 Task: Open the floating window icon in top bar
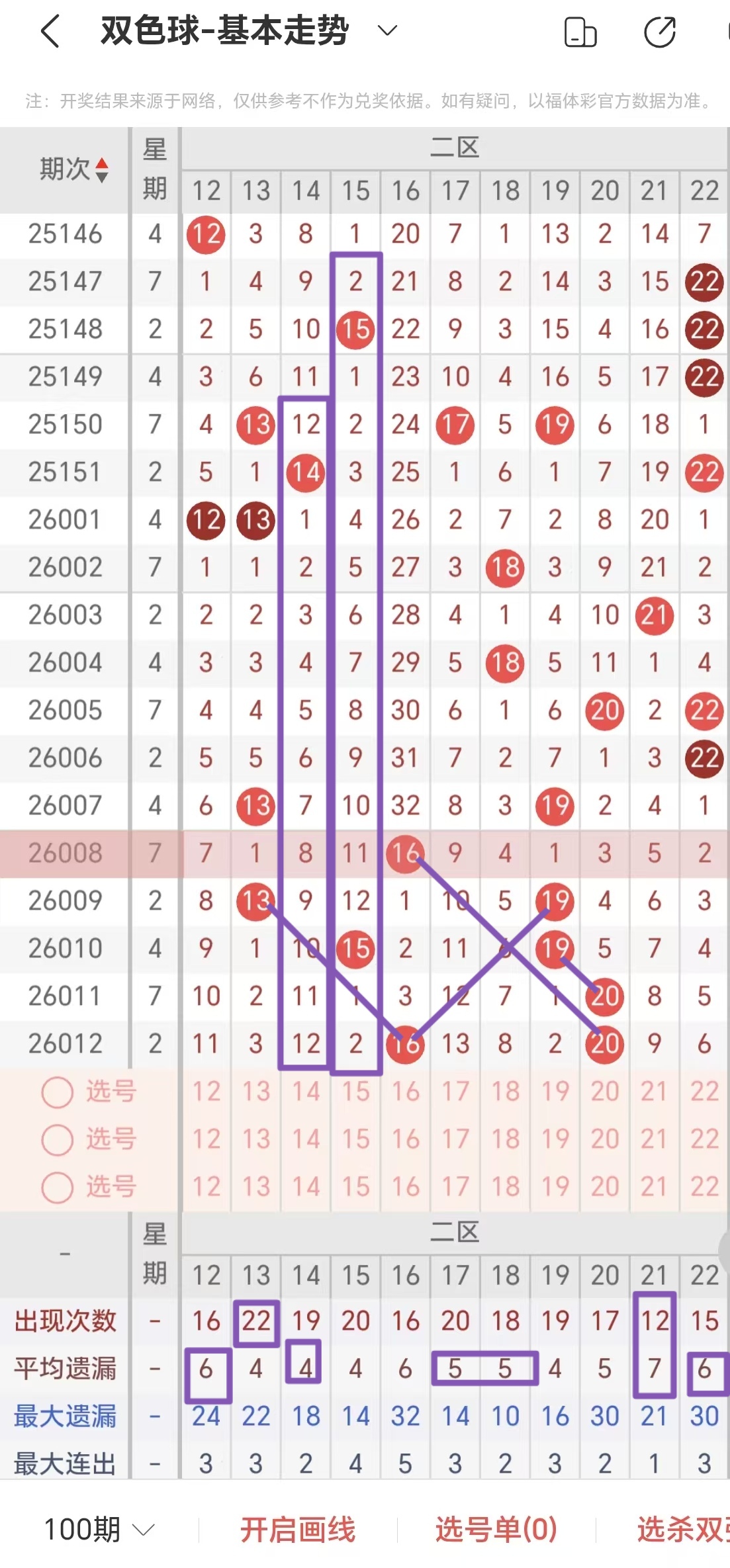click(580, 32)
